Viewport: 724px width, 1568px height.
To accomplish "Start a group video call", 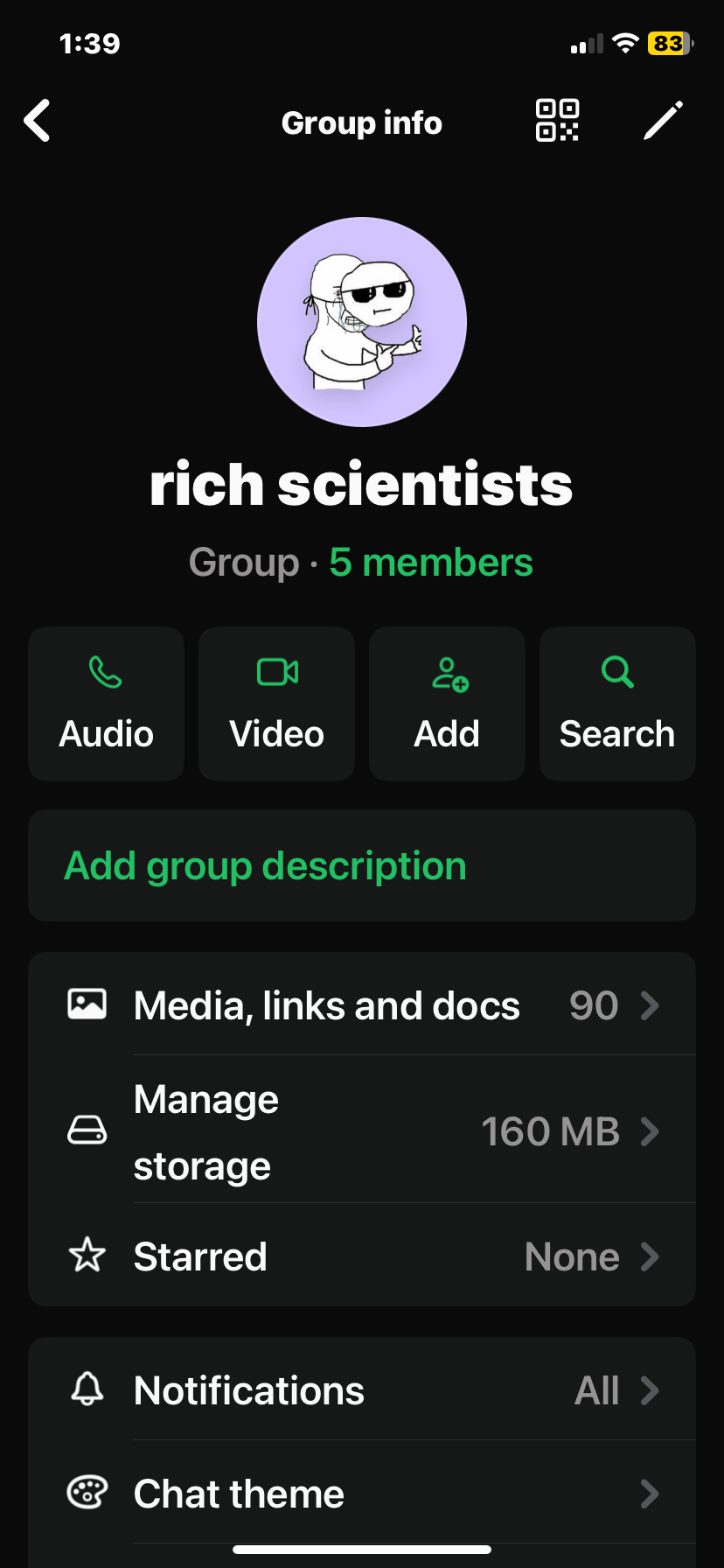I will [276, 703].
